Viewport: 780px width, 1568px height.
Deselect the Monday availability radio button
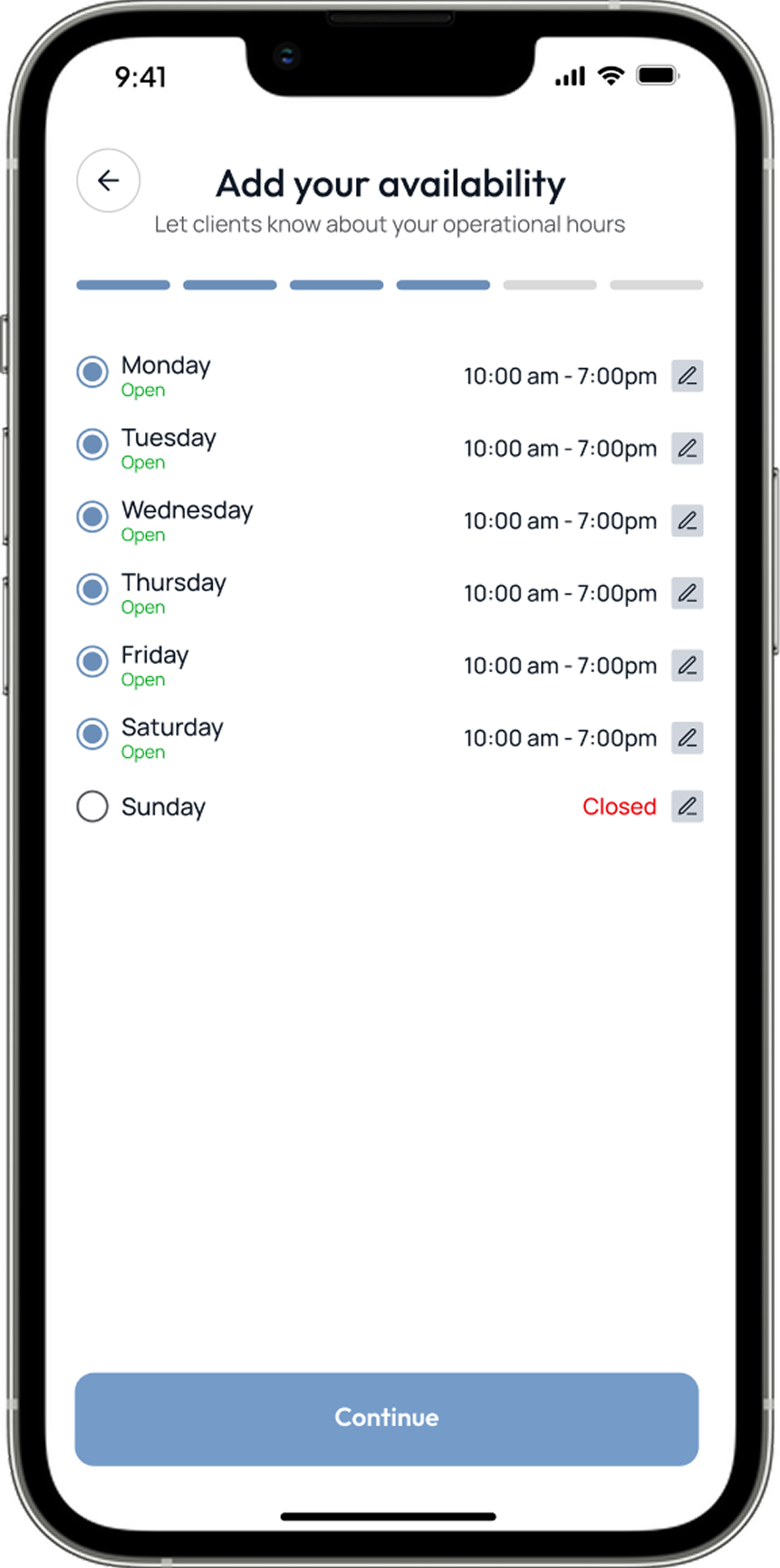(92, 370)
